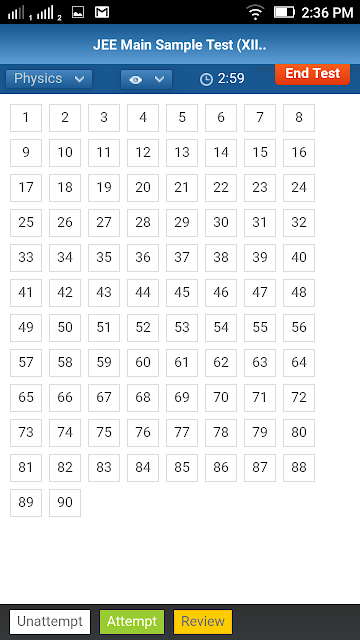The height and width of the screenshot is (640, 360).
Task: Filter by Unattempt questions
Action: (50, 622)
